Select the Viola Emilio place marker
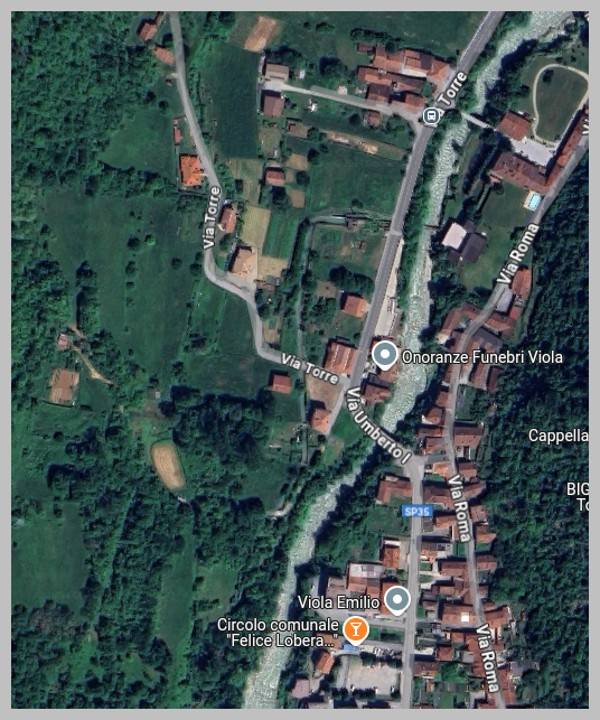 tap(398, 600)
